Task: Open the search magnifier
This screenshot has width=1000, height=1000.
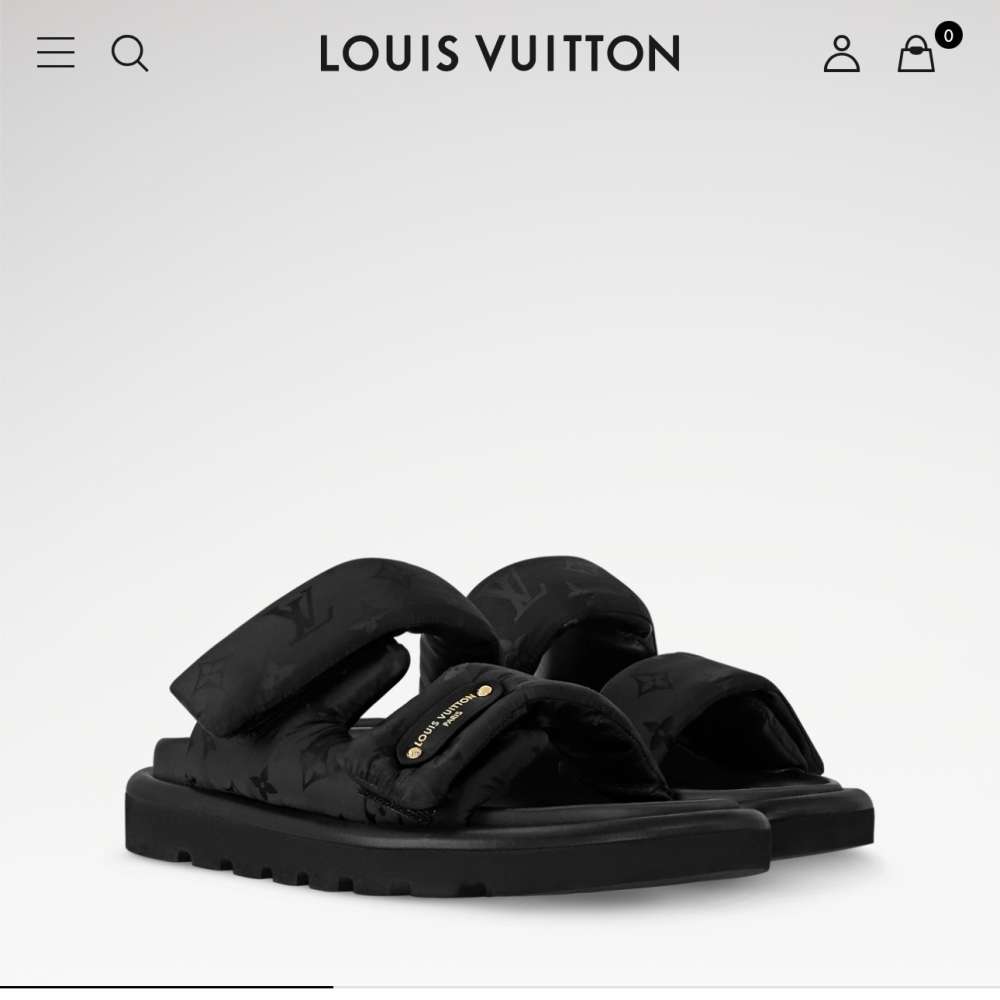Action: click(129, 53)
